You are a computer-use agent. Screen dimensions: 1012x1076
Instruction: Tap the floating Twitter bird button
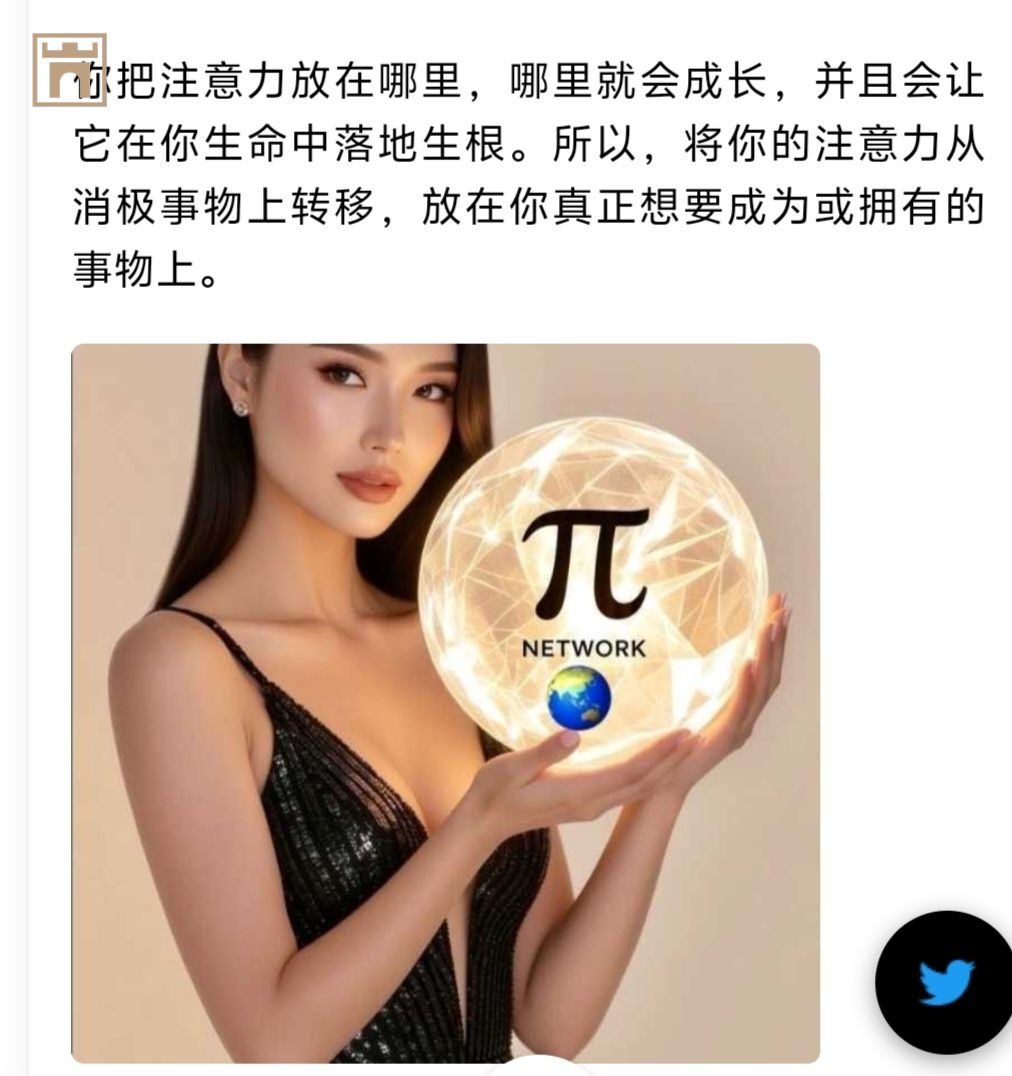click(x=945, y=982)
